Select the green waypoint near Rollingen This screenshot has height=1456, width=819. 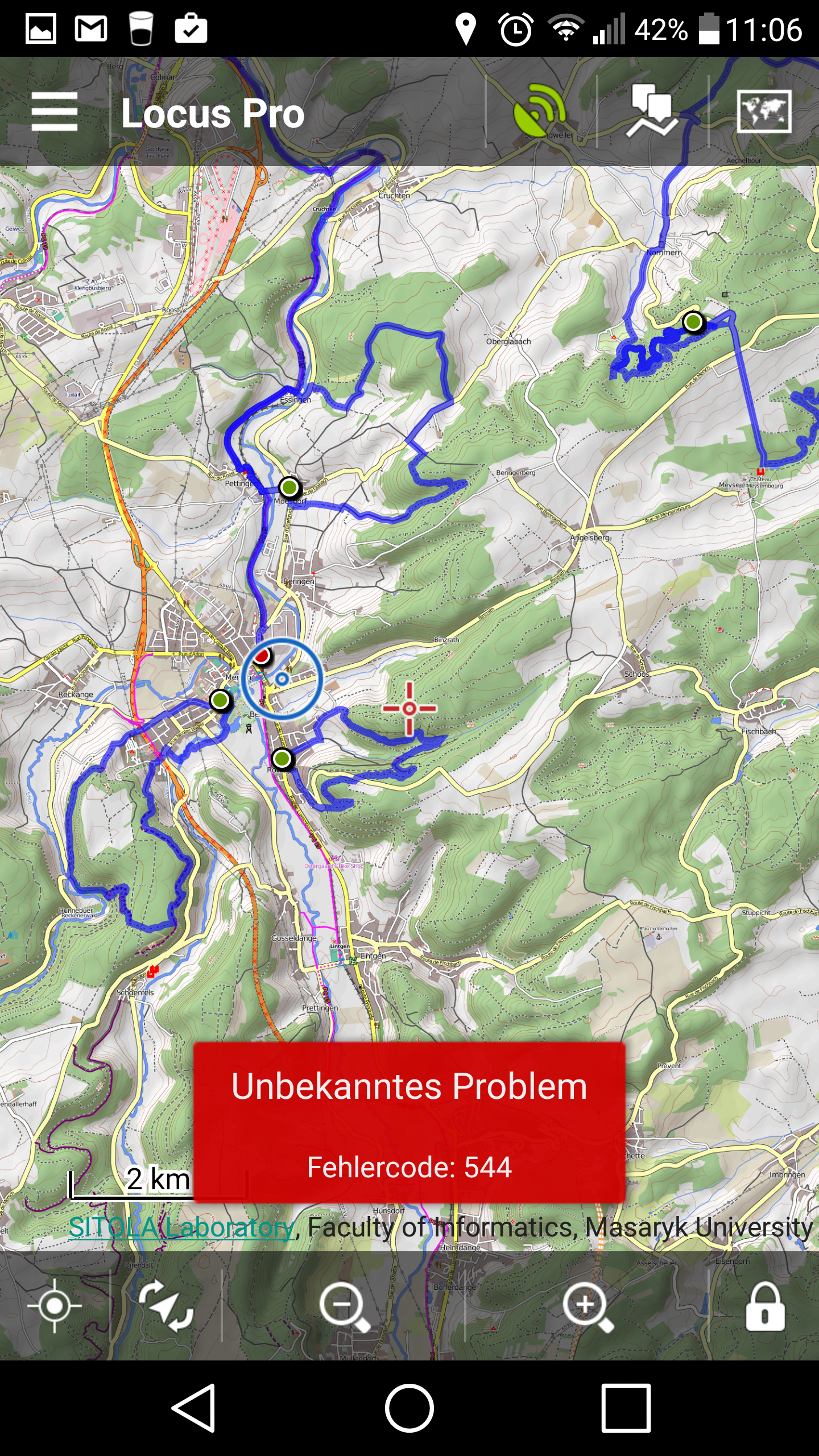pos(282,758)
